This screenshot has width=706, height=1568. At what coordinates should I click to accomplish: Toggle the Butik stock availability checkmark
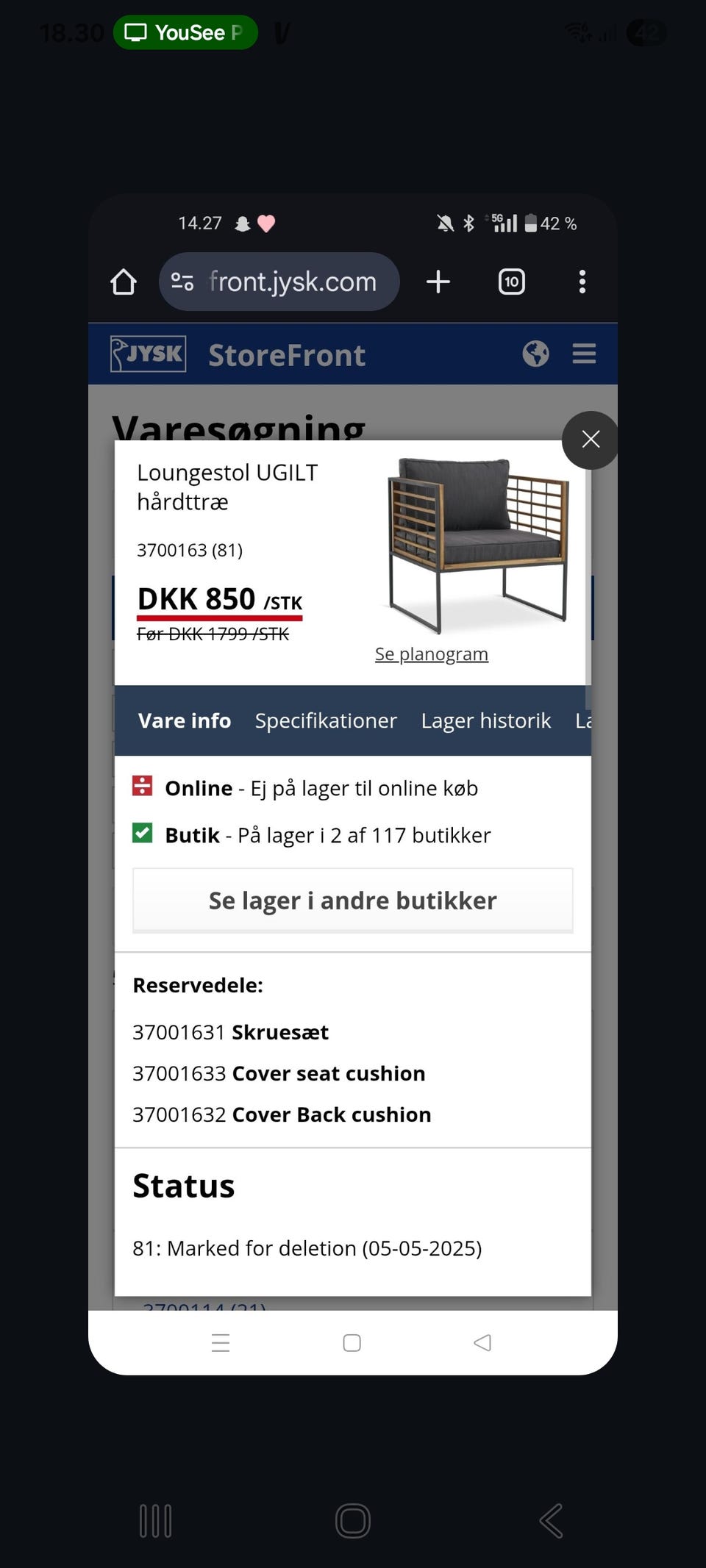pos(143,834)
